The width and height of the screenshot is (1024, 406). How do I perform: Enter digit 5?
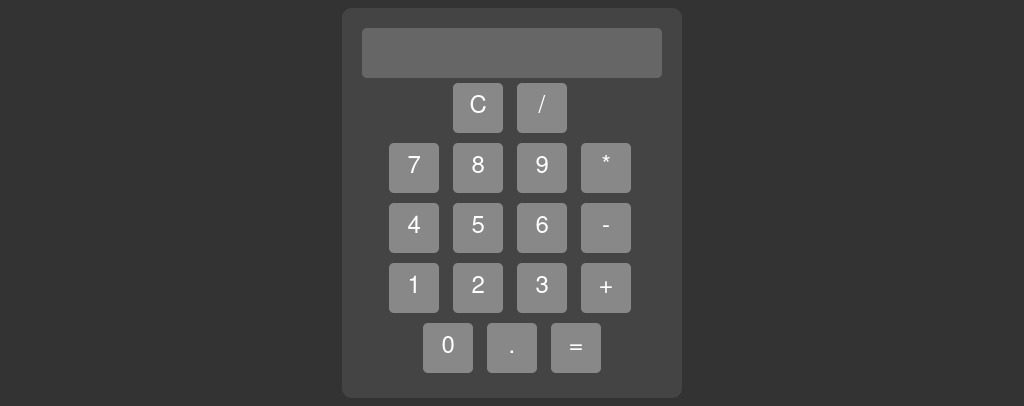(478, 228)
